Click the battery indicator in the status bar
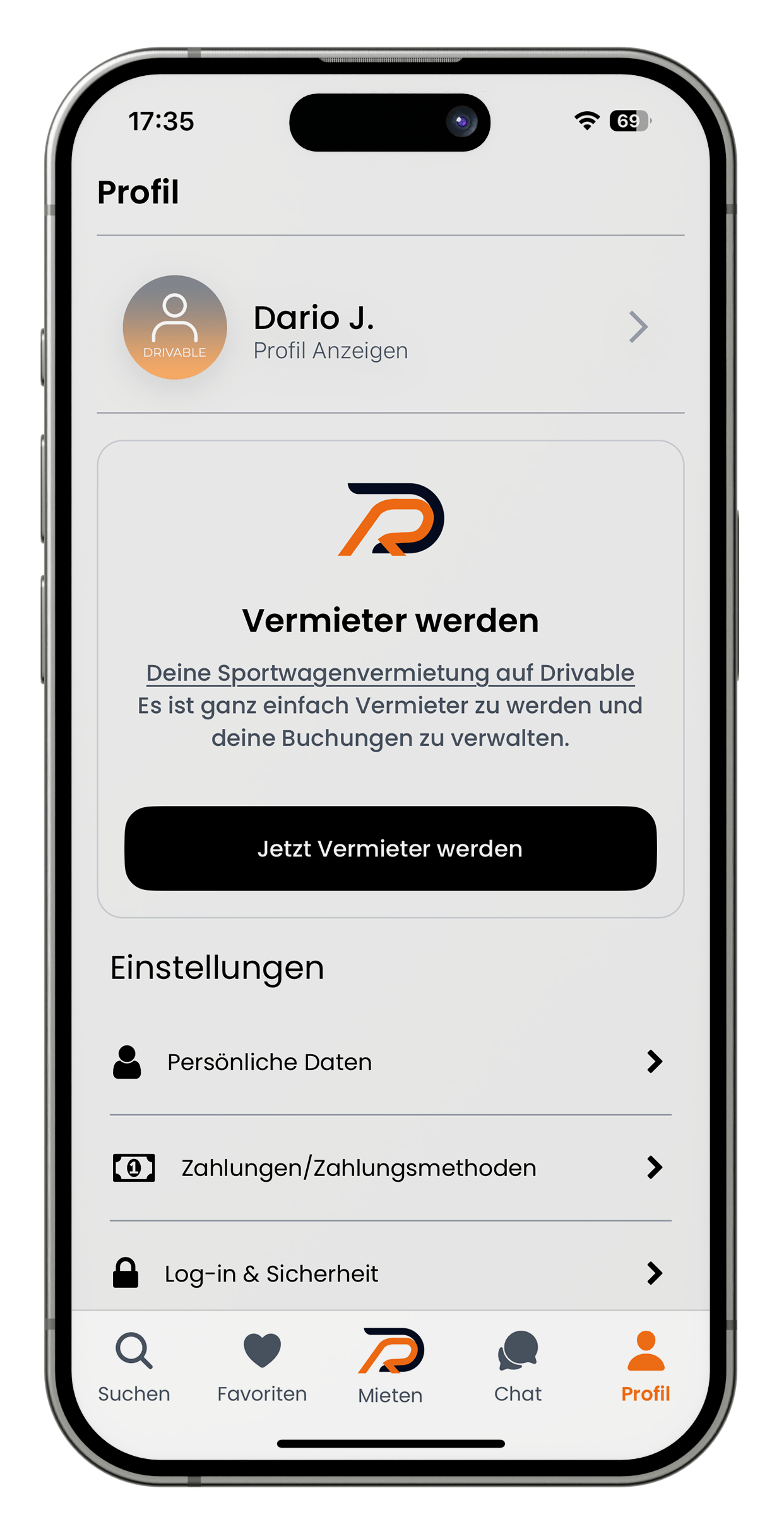This screenshot has height=1531, width=784. tap(628, 119)
